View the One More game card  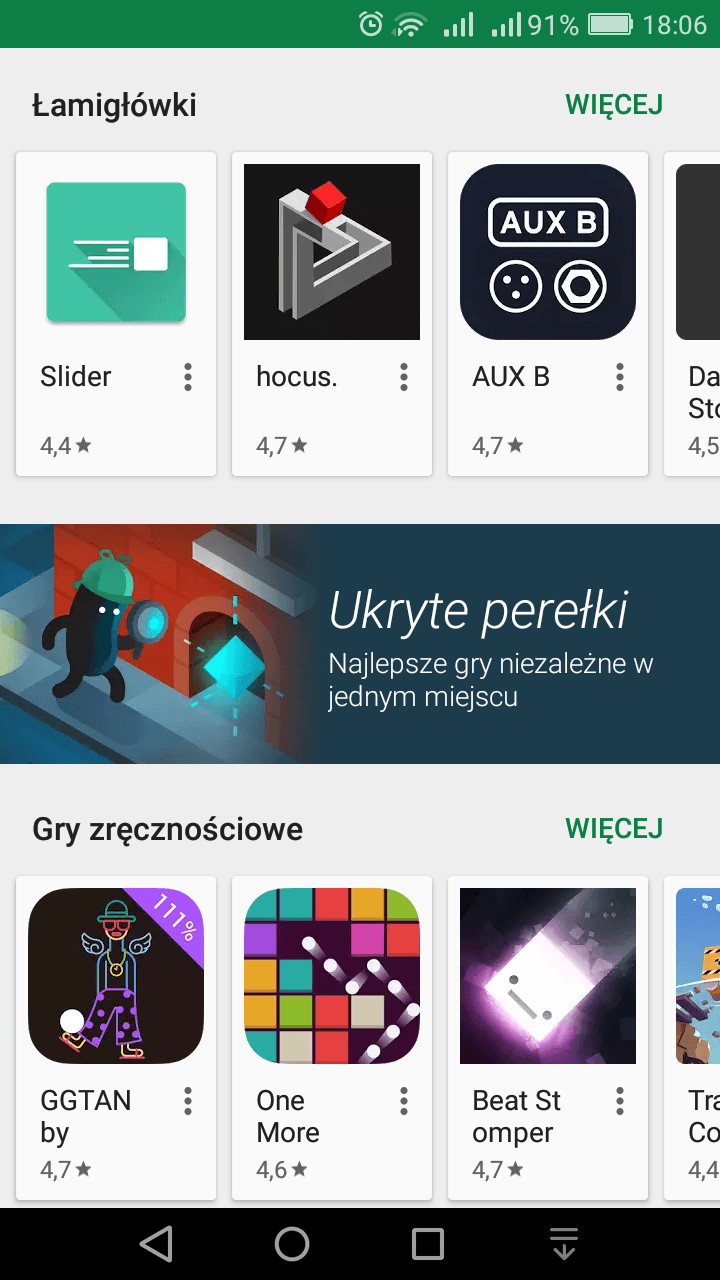click(x=332, y=1038)
